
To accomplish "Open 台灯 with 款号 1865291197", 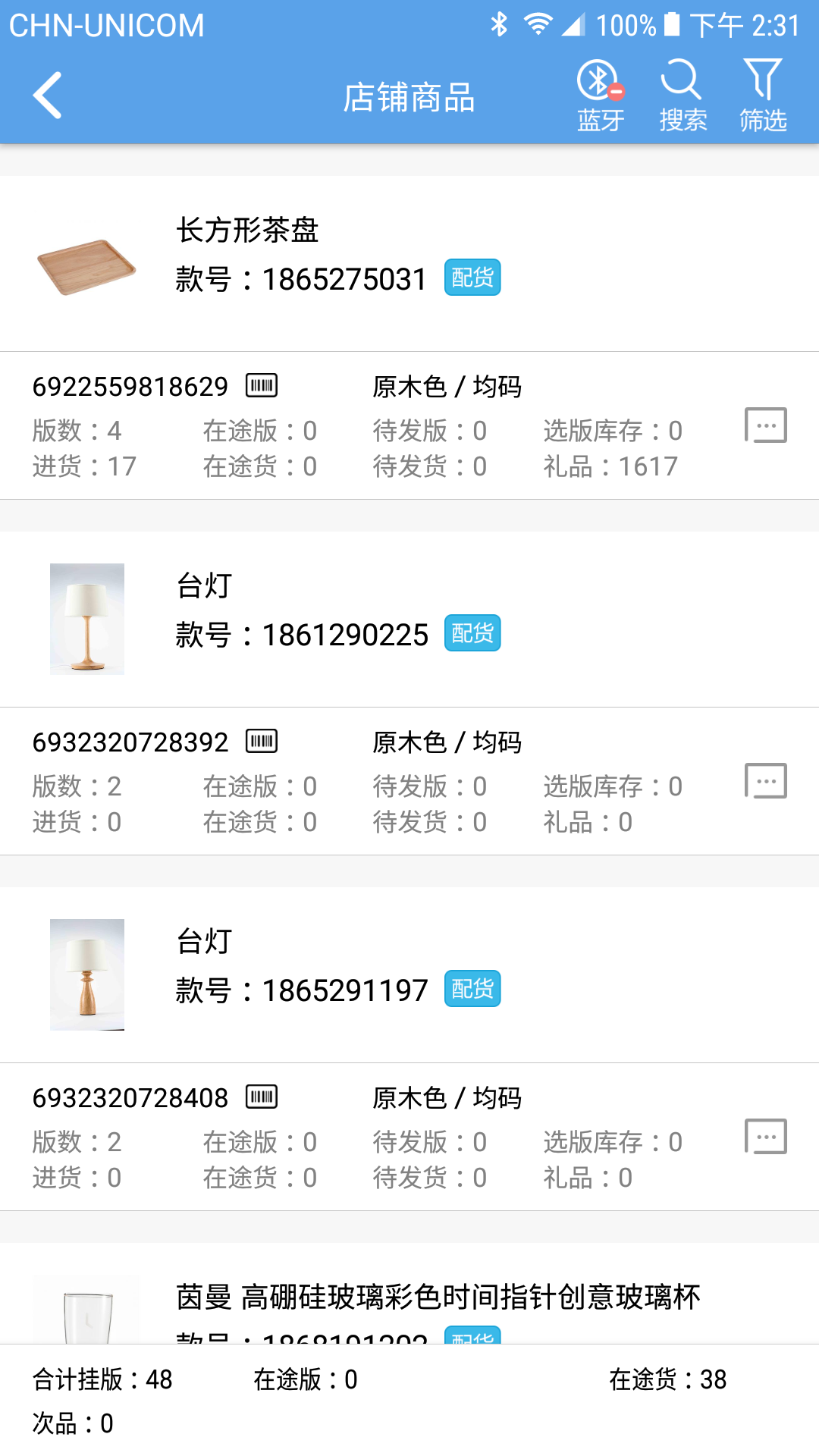I will tap(205, 942).
